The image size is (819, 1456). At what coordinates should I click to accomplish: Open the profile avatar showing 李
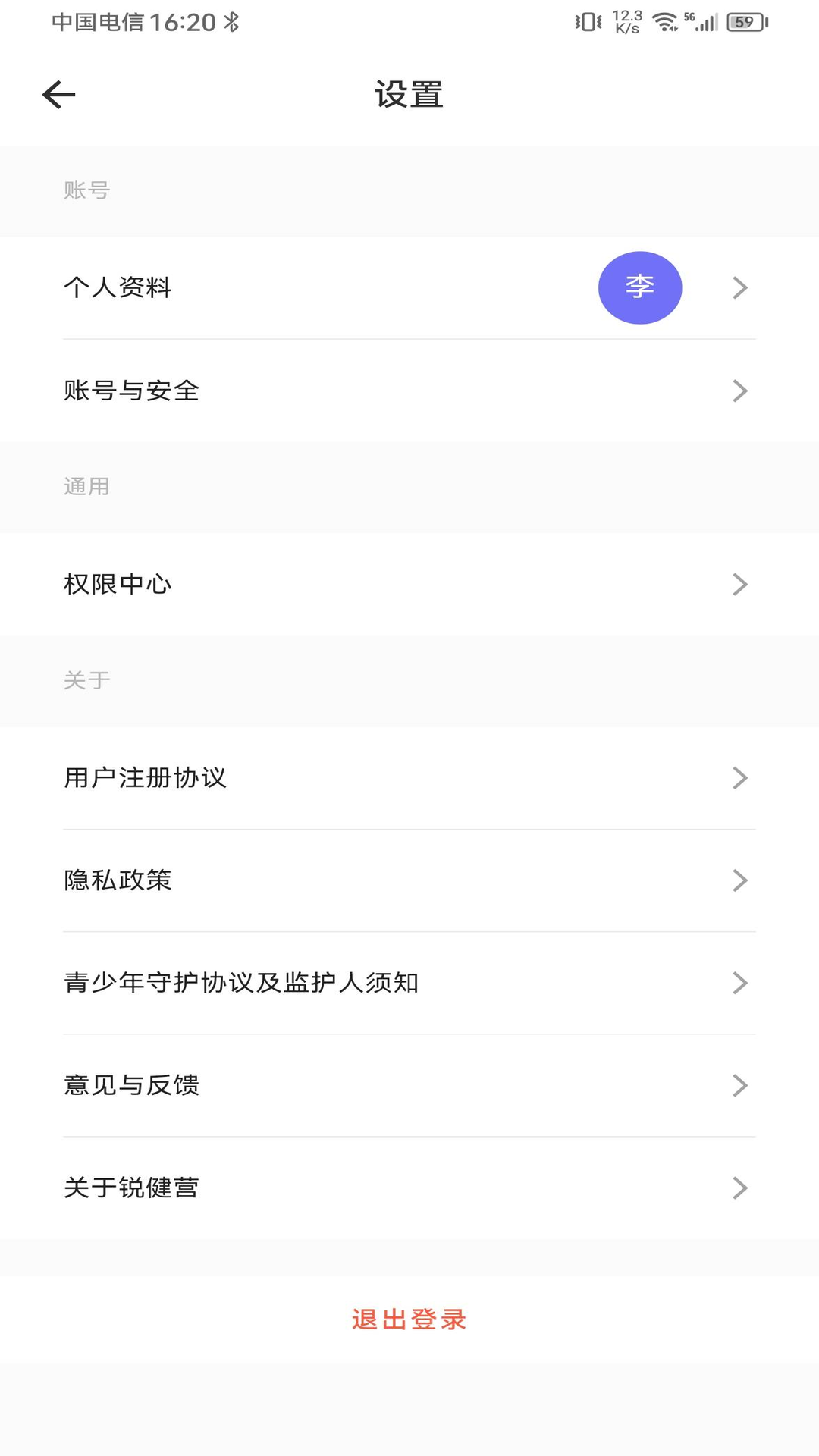point(640,287)
